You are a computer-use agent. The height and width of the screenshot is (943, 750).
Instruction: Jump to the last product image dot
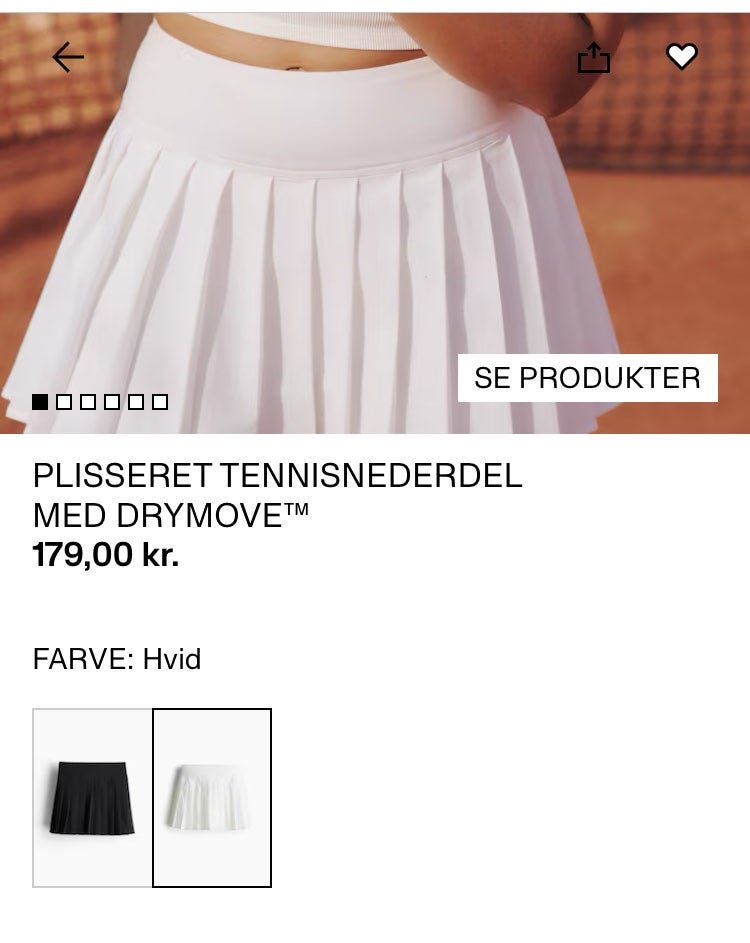159,401
